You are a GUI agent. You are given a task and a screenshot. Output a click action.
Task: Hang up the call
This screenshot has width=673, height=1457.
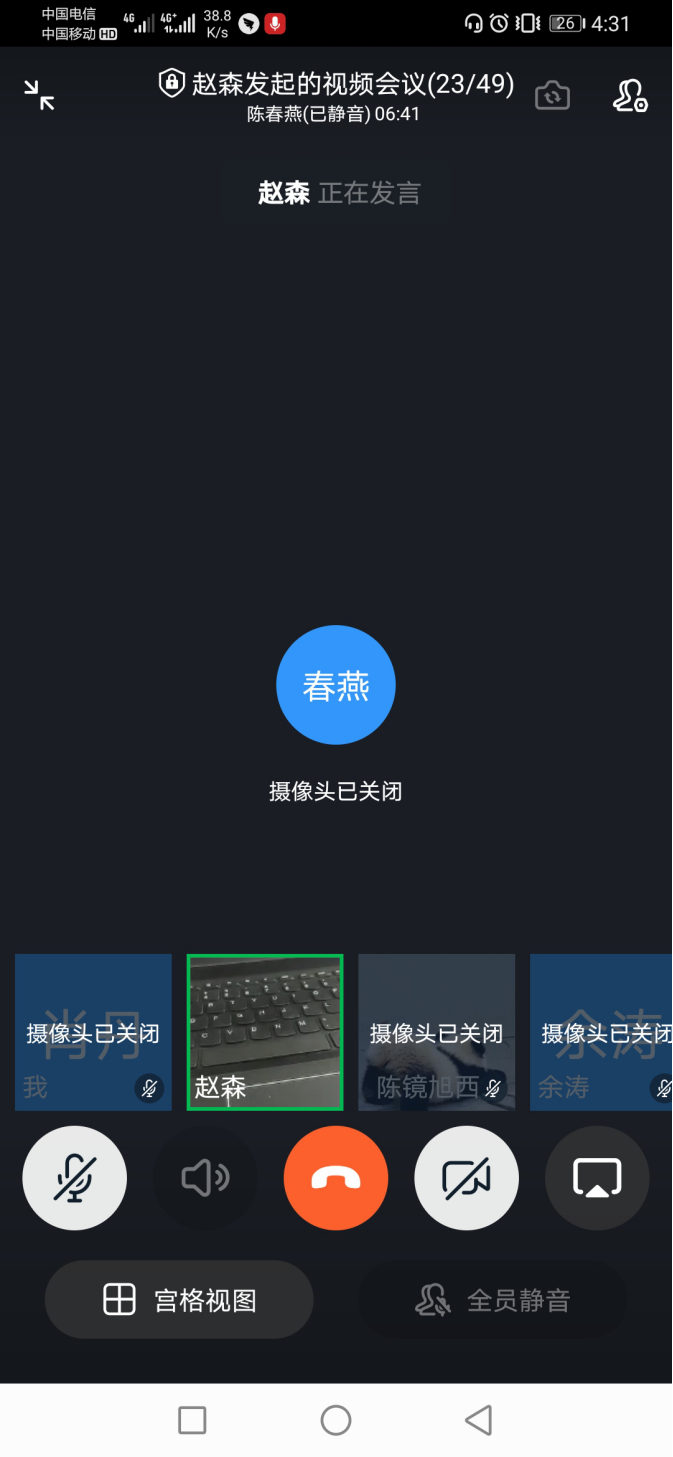coord(336,1178)
